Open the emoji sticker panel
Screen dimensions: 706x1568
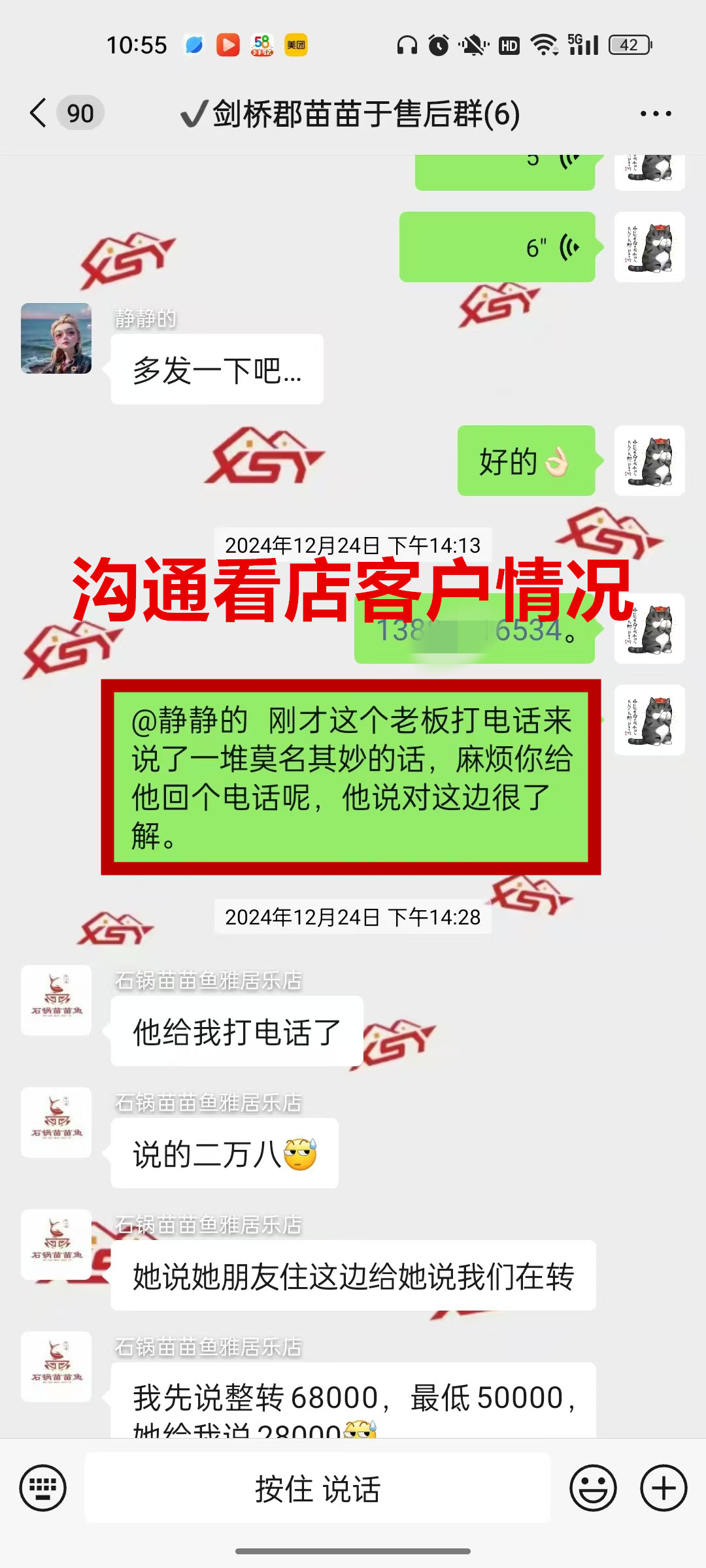(x=593, y=1488)
